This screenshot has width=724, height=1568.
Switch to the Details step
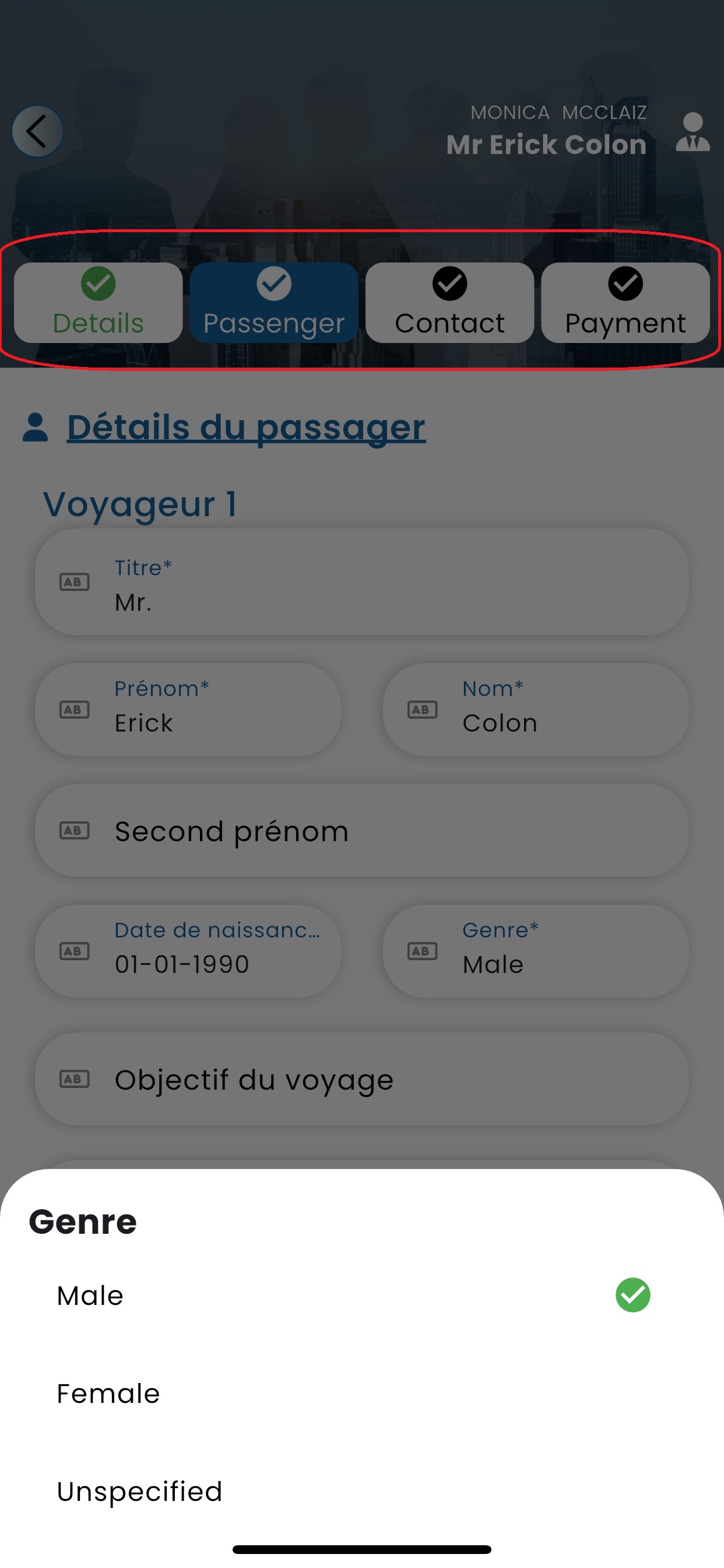coord(98,303)
